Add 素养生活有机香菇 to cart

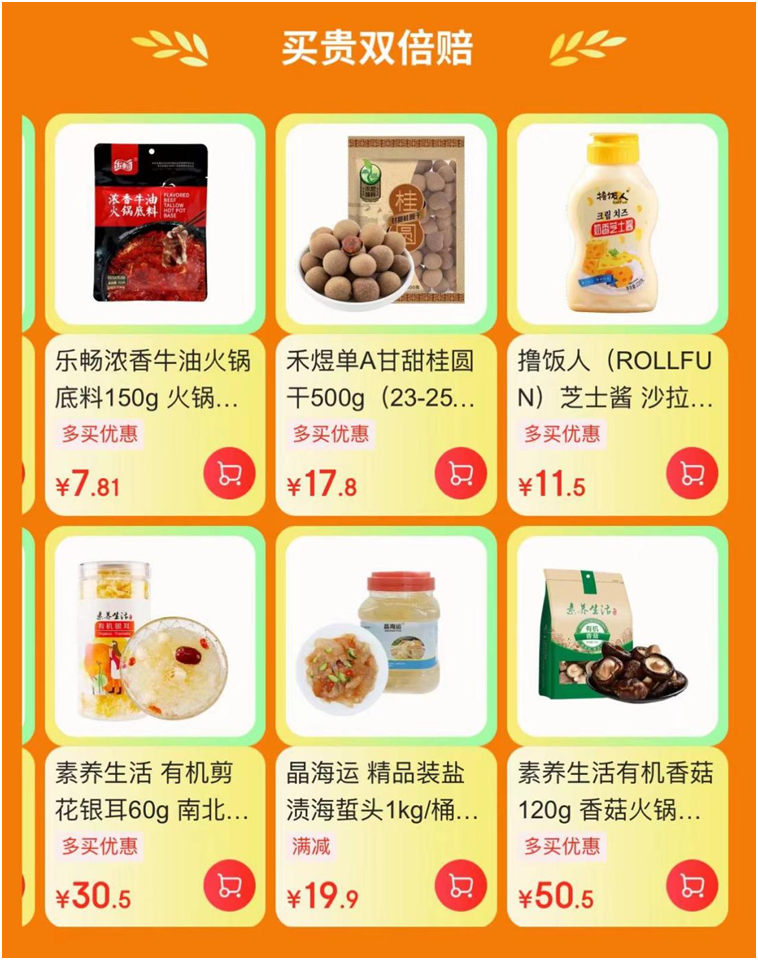pos(692,886)
